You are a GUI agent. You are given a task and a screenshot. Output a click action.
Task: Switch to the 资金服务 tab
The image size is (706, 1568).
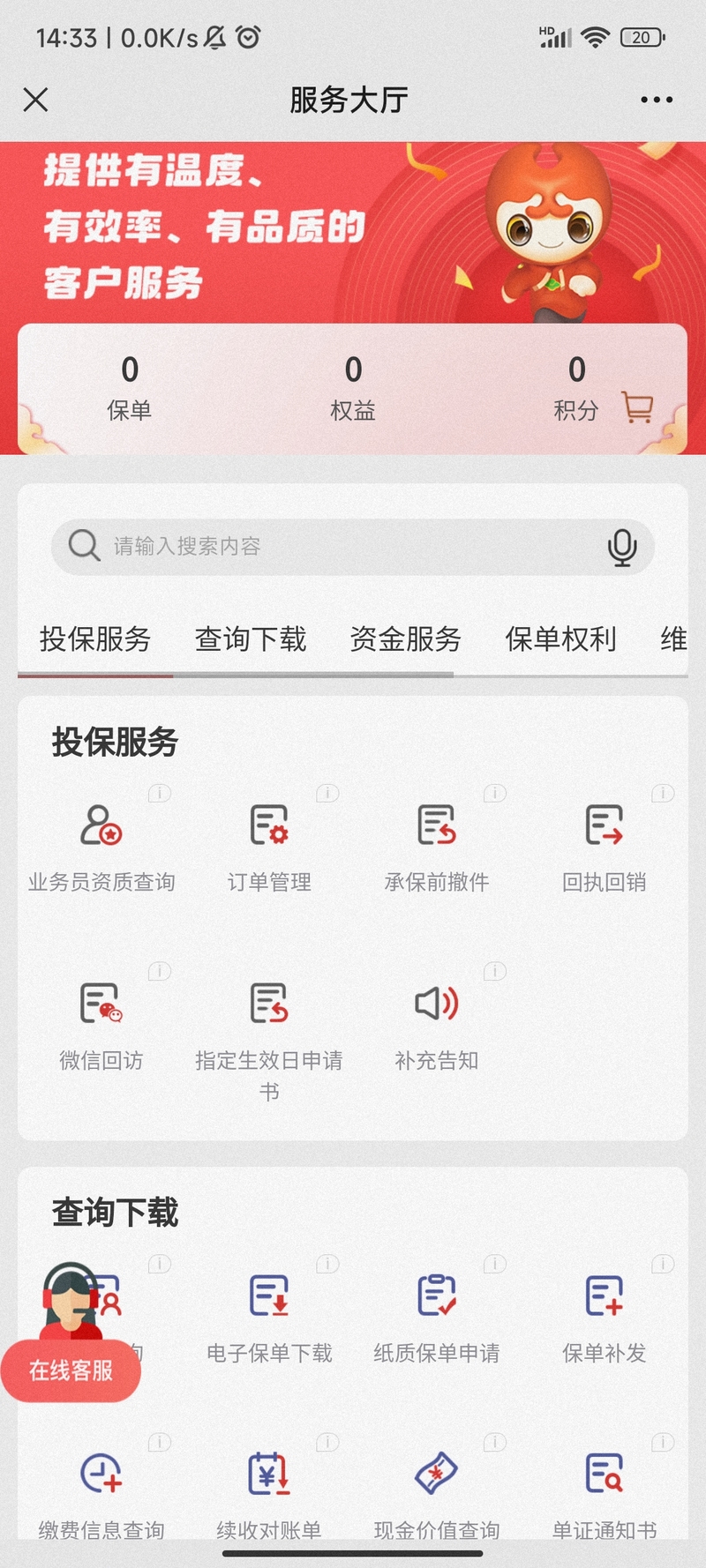405,639
